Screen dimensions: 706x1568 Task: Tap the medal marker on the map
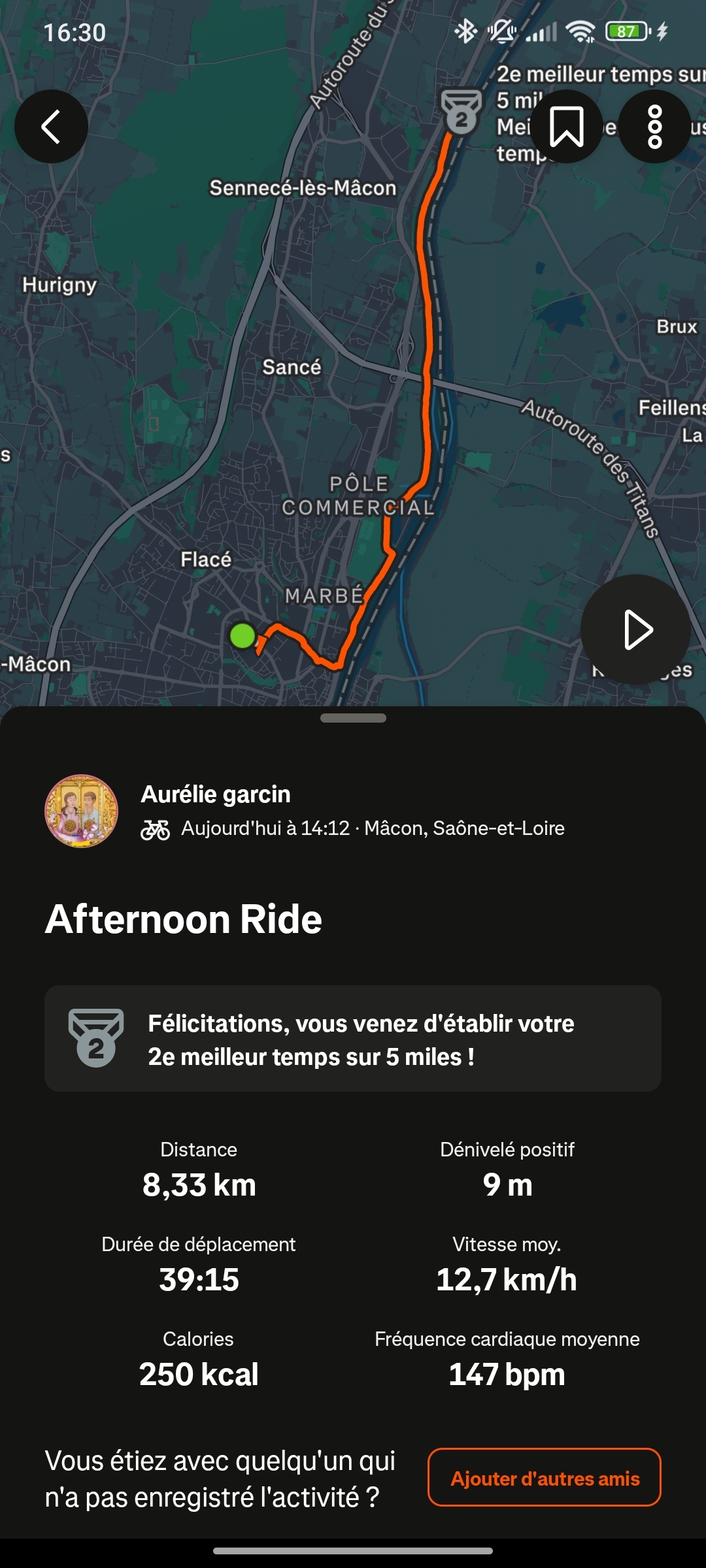461,112
